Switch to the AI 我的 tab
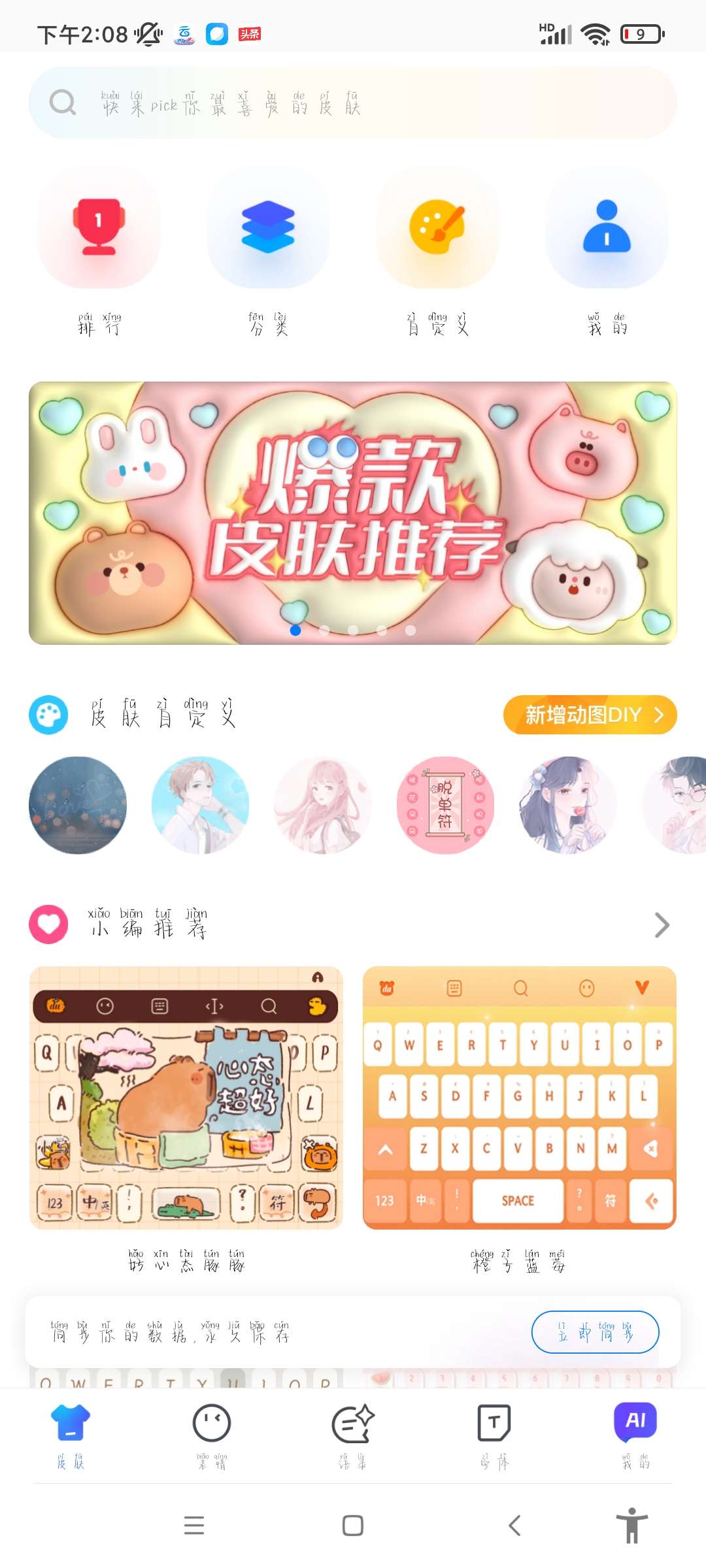The width and height of the screenshot is (706, 1568). coord(635,1435)
